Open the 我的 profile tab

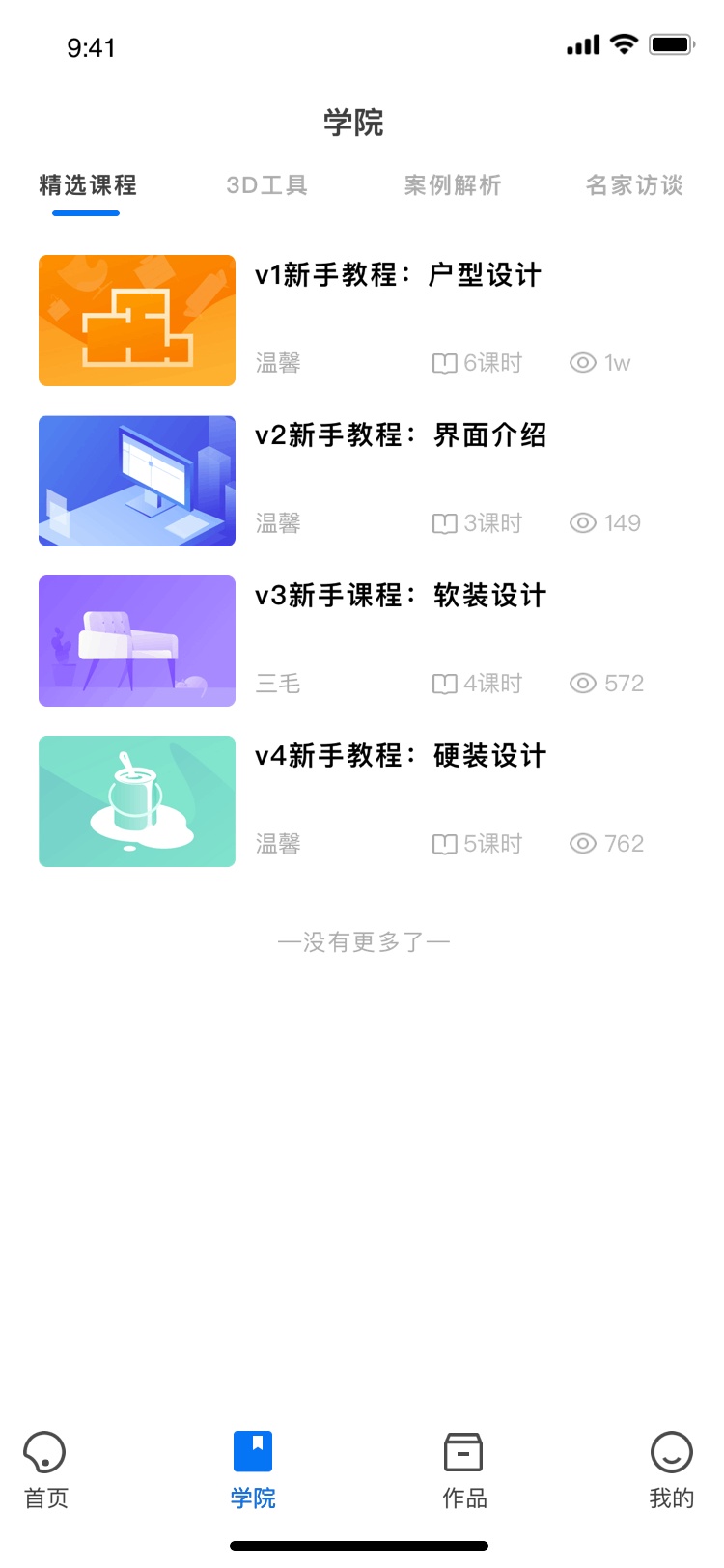(672, 1471)
